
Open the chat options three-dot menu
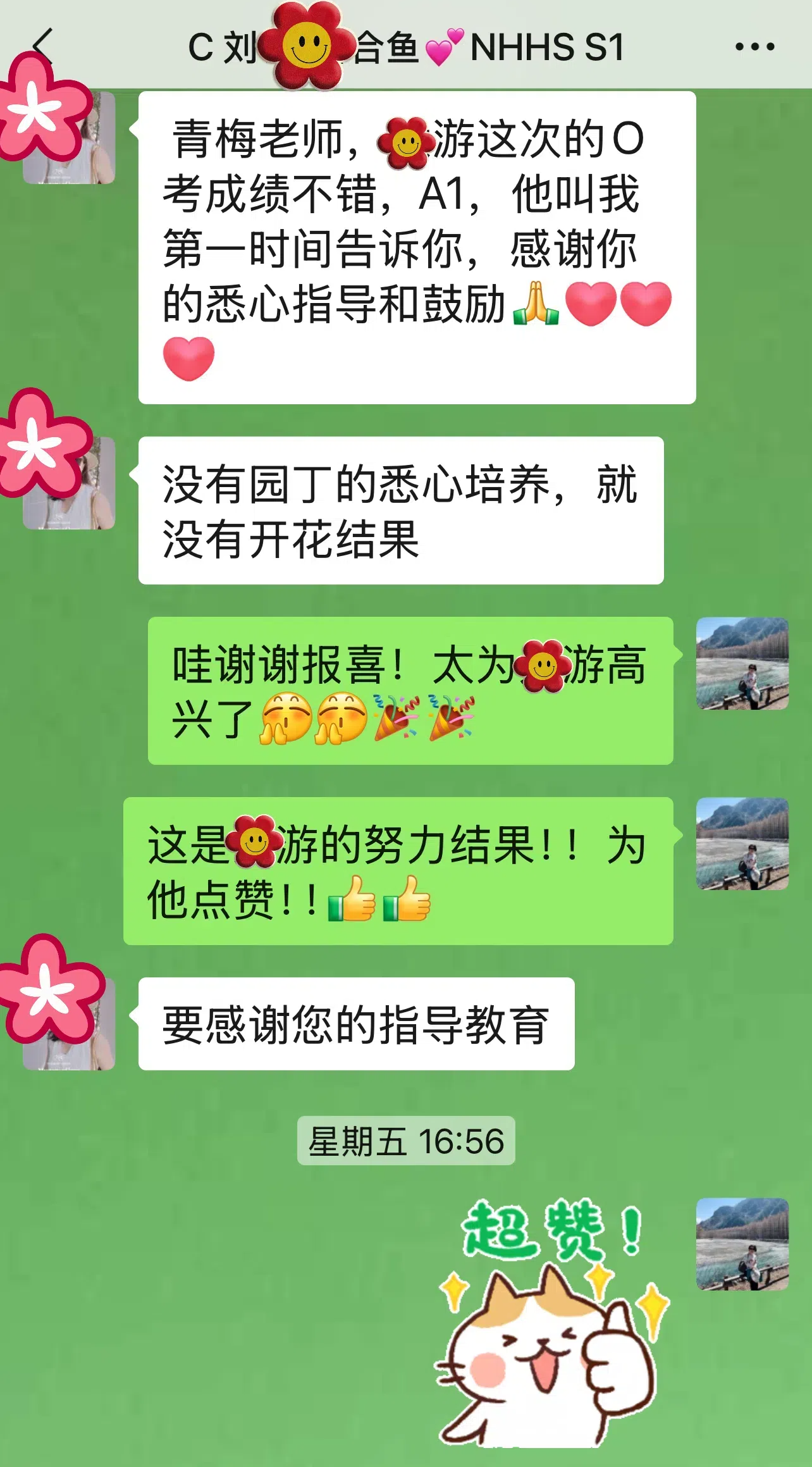[754, 47]
